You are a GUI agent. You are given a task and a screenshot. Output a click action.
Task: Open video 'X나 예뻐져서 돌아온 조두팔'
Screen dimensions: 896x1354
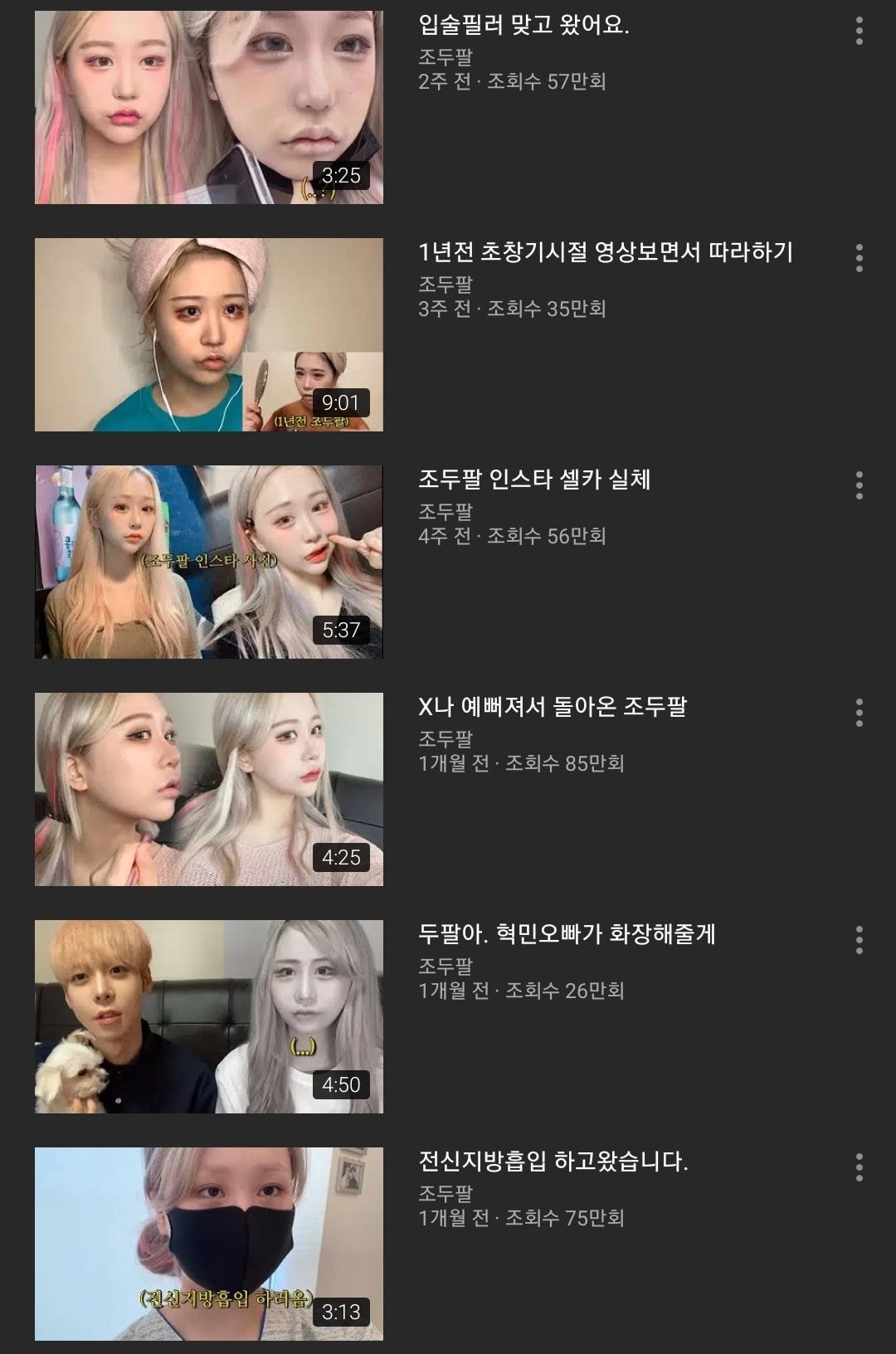coord(209,790)
